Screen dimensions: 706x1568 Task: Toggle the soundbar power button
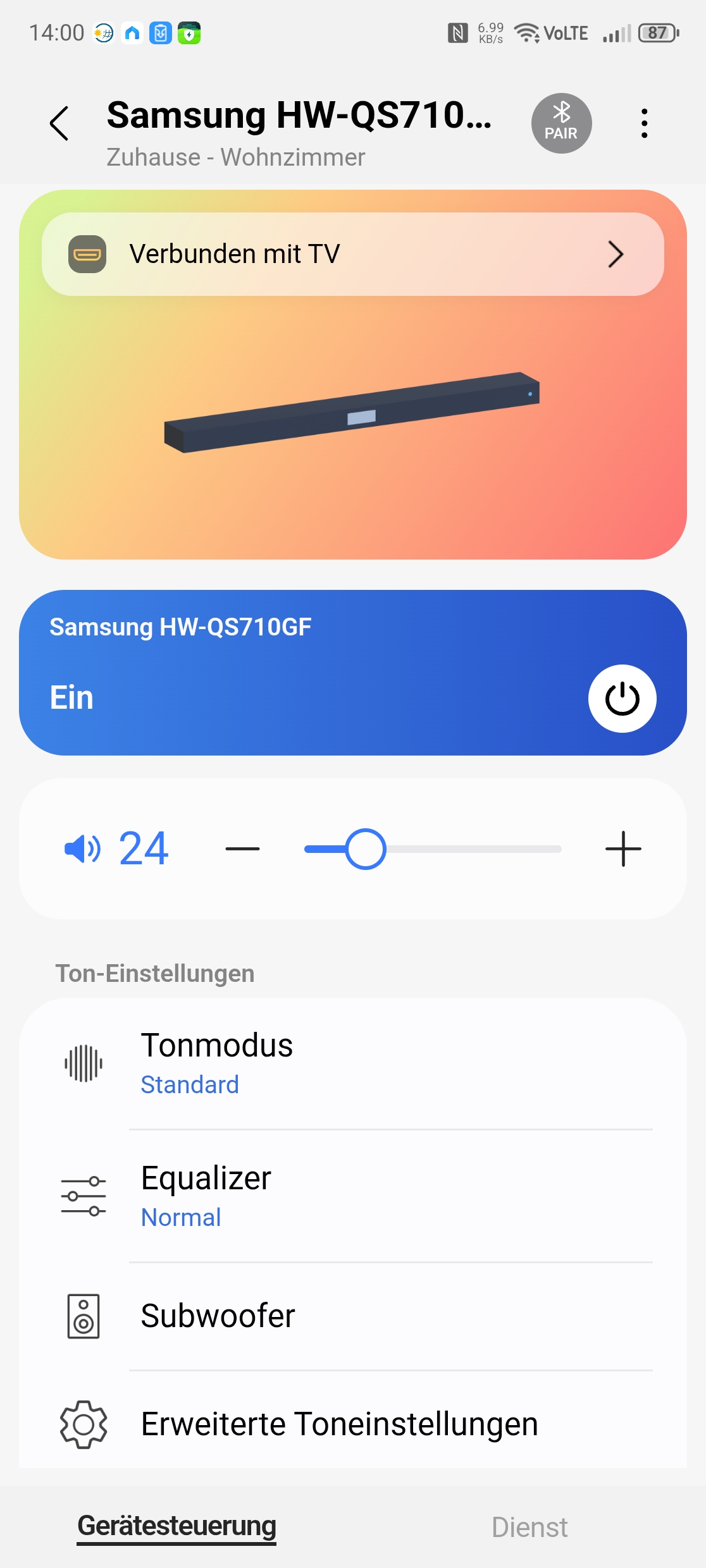[x=622, y=699]
